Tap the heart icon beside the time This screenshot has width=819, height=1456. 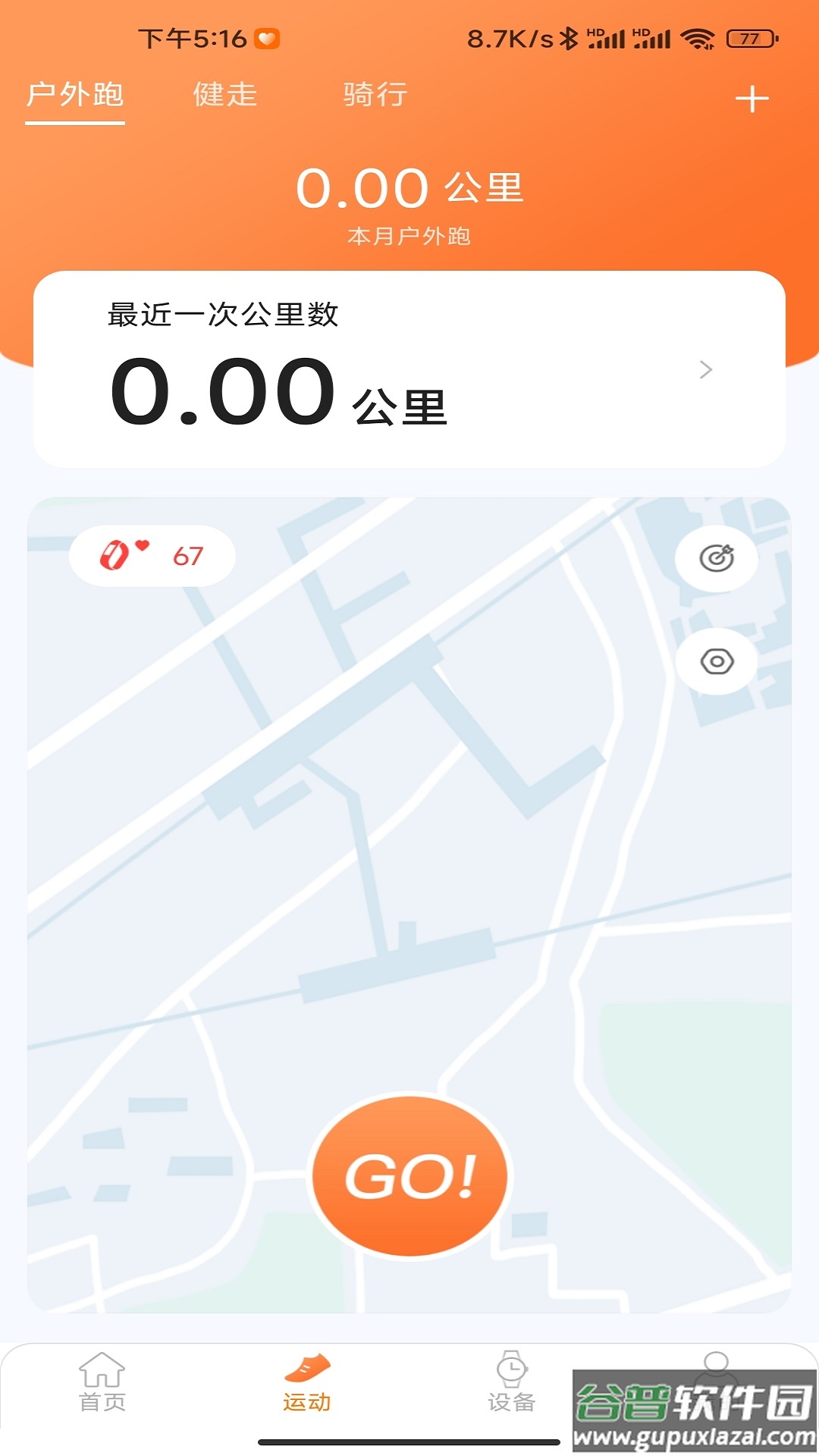[267, 36]
